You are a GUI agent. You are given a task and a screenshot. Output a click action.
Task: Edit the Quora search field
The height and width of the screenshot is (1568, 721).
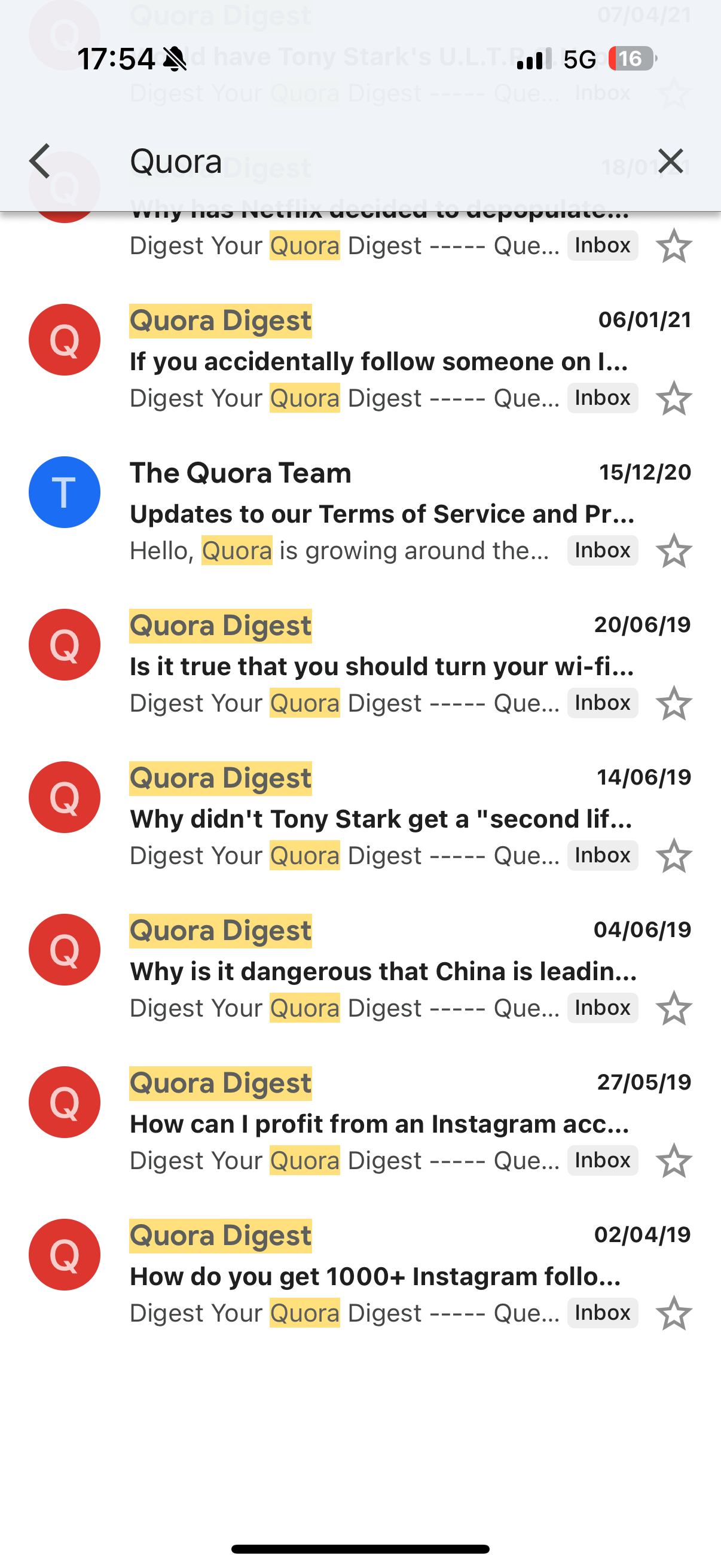point(365,161)
